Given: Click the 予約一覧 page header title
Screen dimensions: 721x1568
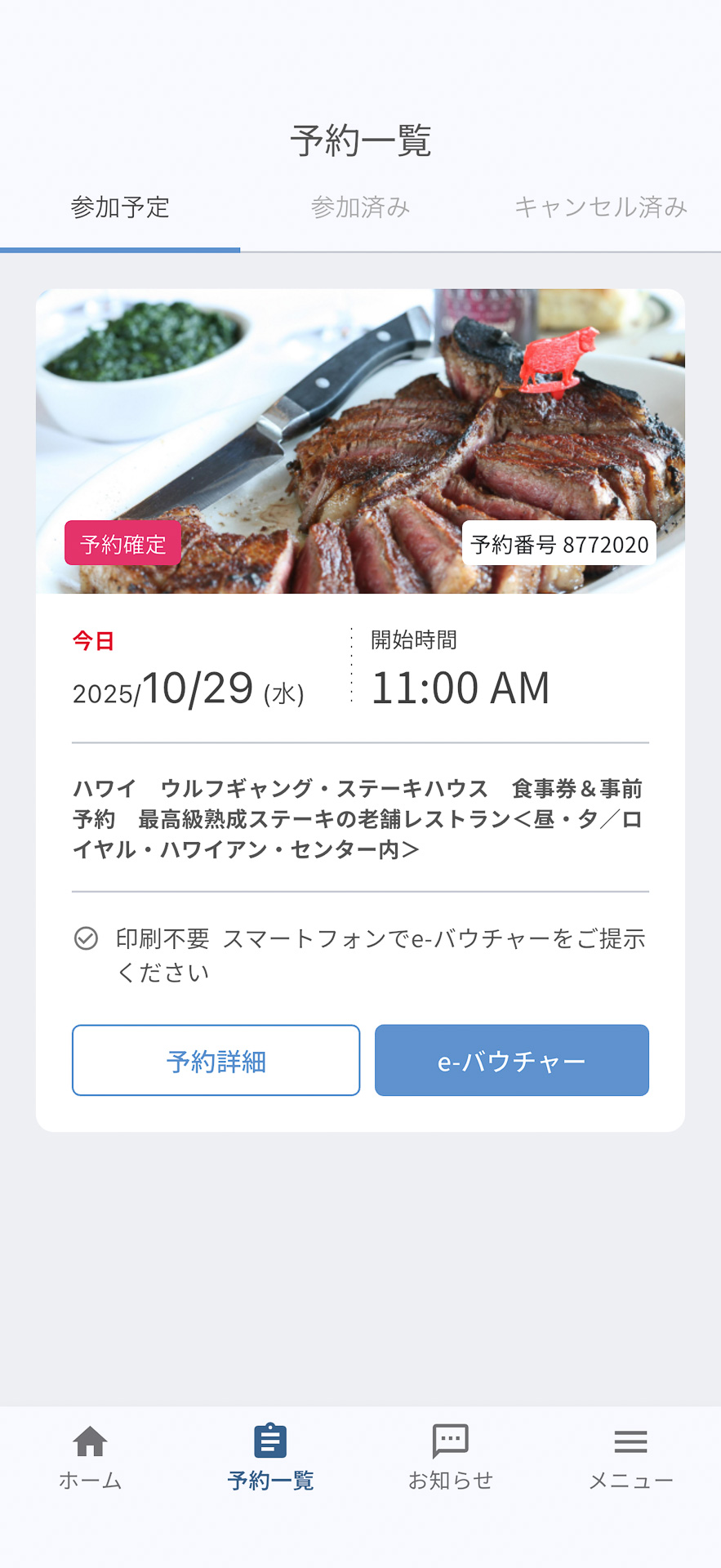Looking at the screenshot, I should (360, 140).
